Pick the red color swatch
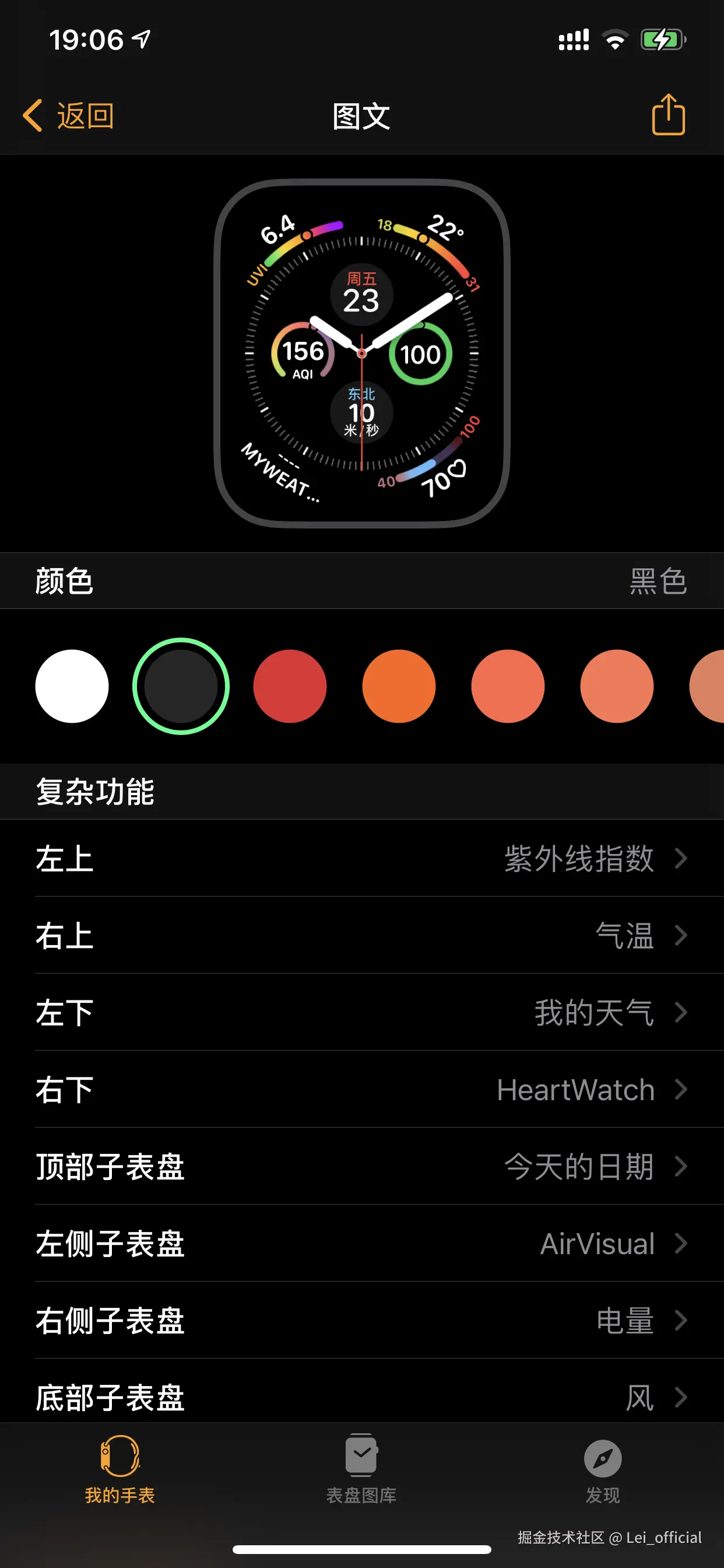 [x=290, y=686]
